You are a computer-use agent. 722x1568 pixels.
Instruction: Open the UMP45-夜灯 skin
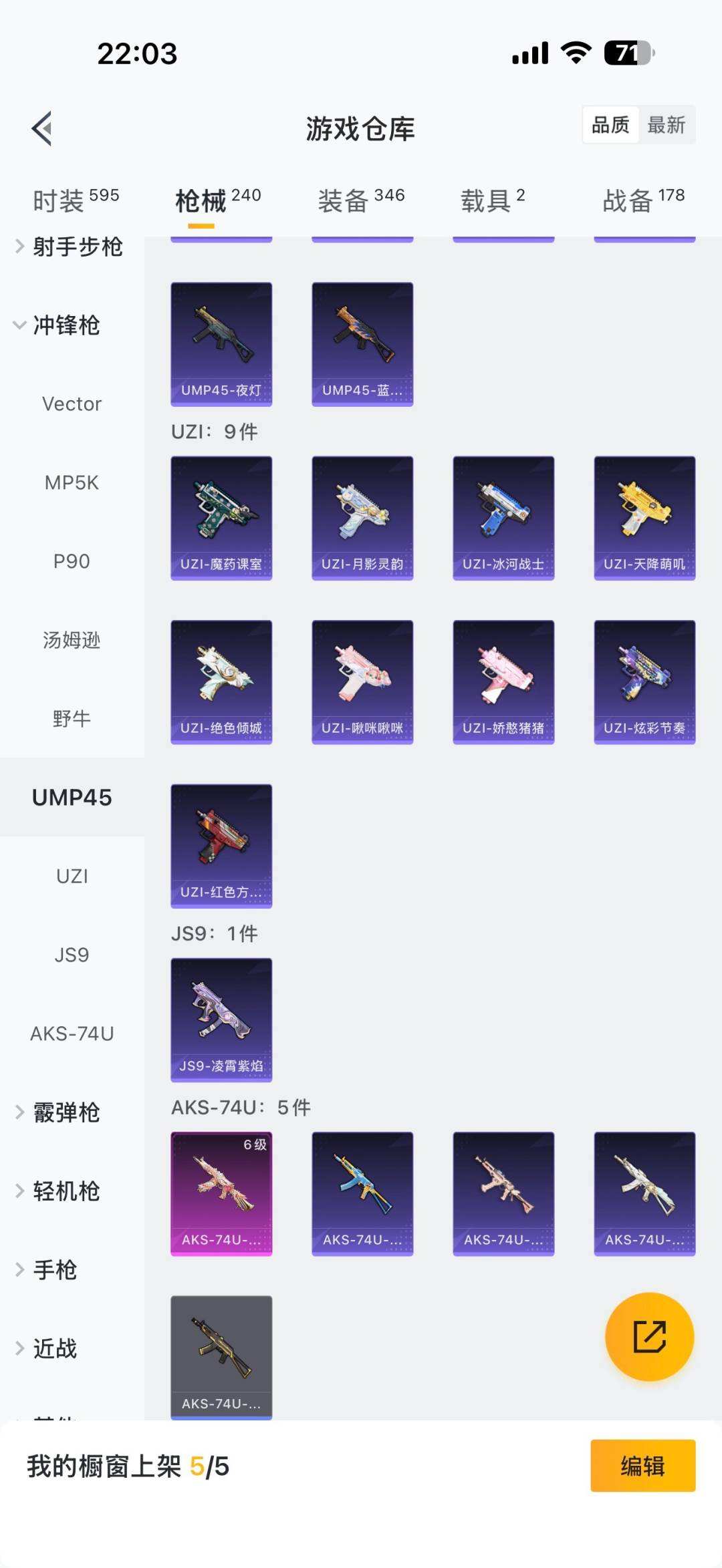[221, 343]
